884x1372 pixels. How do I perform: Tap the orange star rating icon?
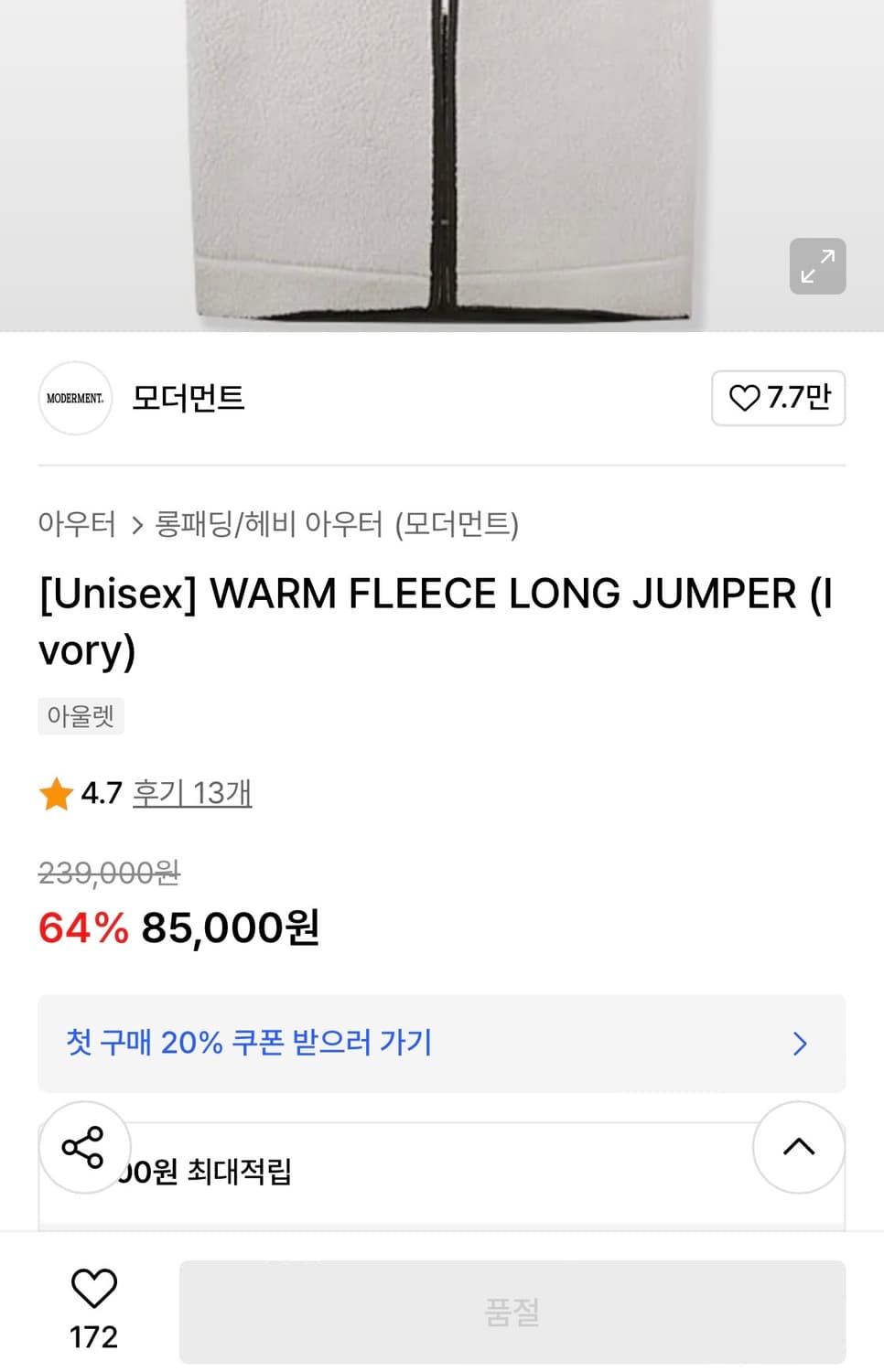(57, 793)
